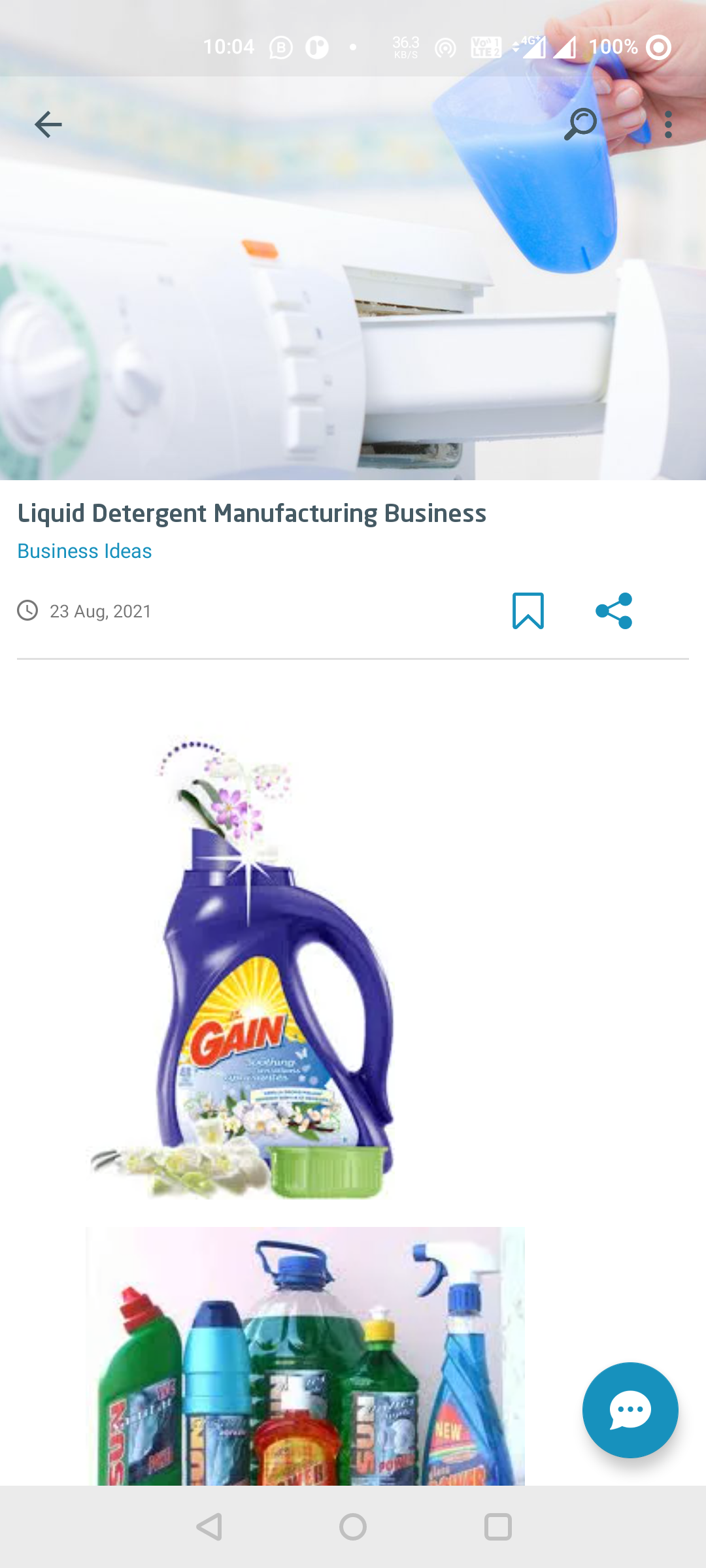Bookmark this detergent business article
Image resolution: width=706 pixels, height=1568 pixels.
pos(528,611)
